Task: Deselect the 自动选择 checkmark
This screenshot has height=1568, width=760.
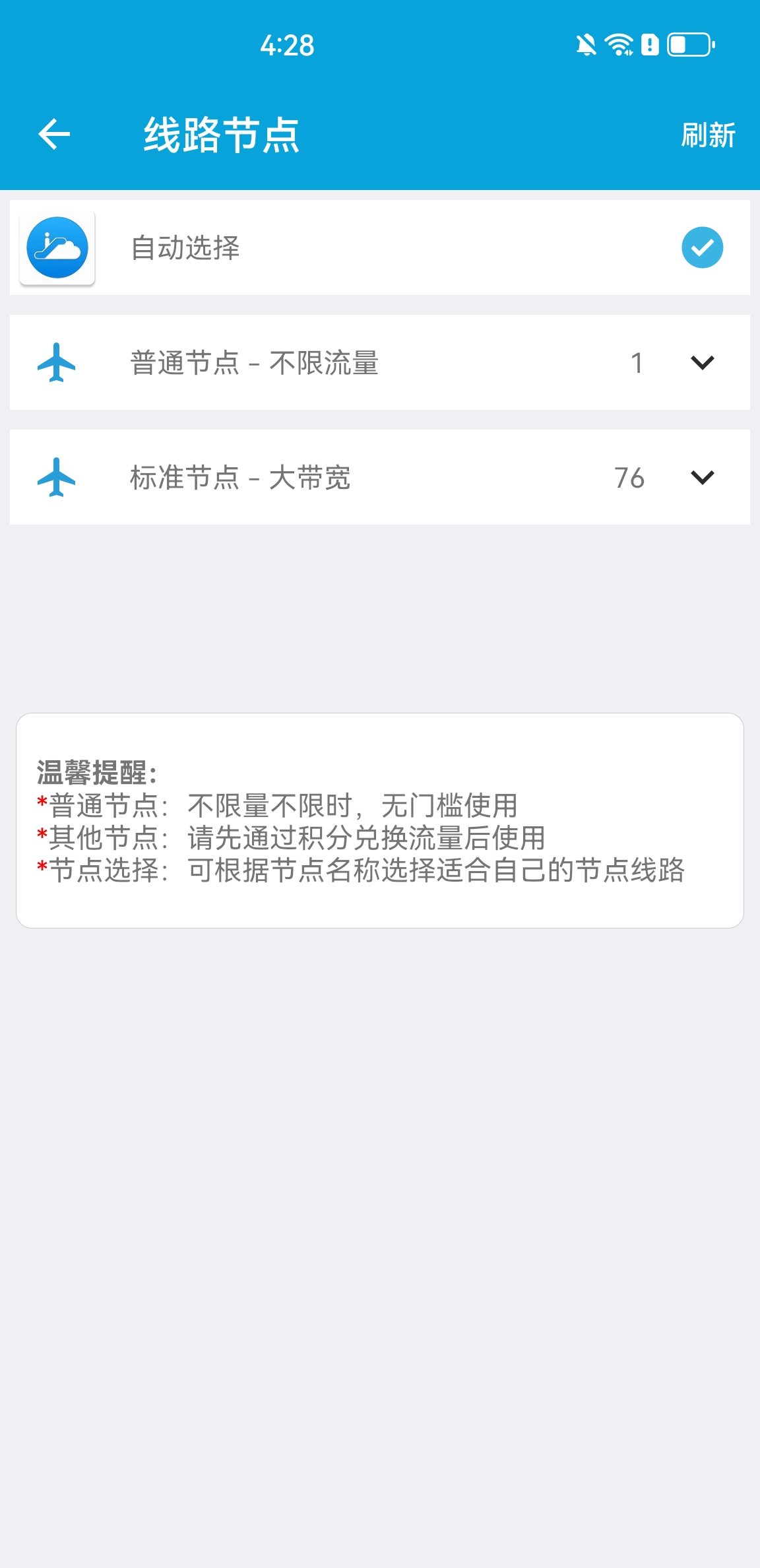Action: click(x=701, y=247)
